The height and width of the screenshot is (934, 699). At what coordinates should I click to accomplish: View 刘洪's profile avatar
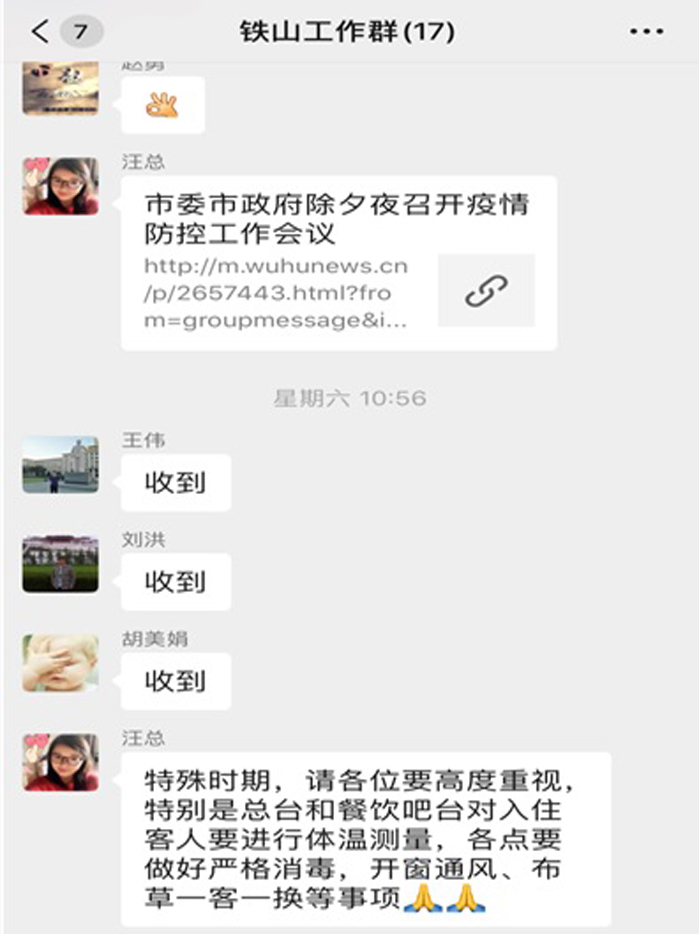[x=60, y=563]
